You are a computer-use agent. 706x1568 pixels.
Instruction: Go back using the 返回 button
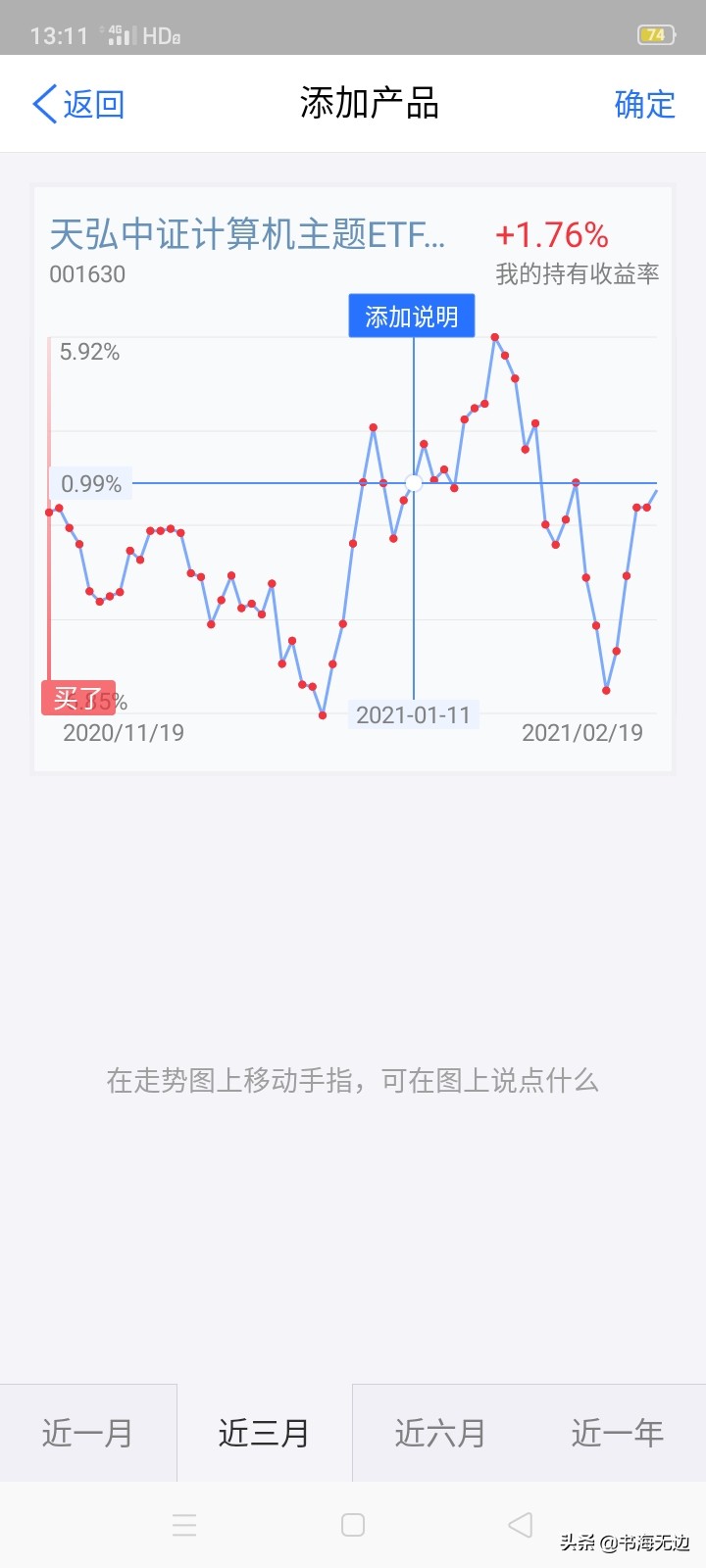point(78,104)
